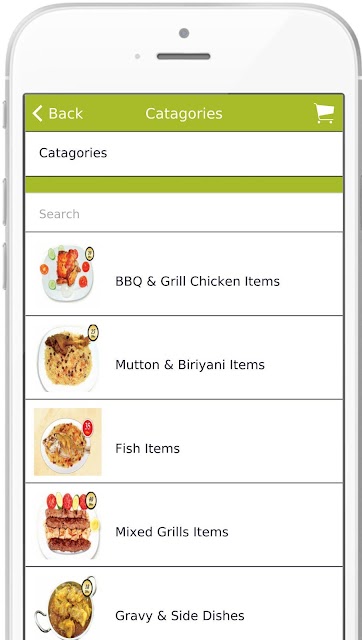Open the shopping cart

click(324, 113)
